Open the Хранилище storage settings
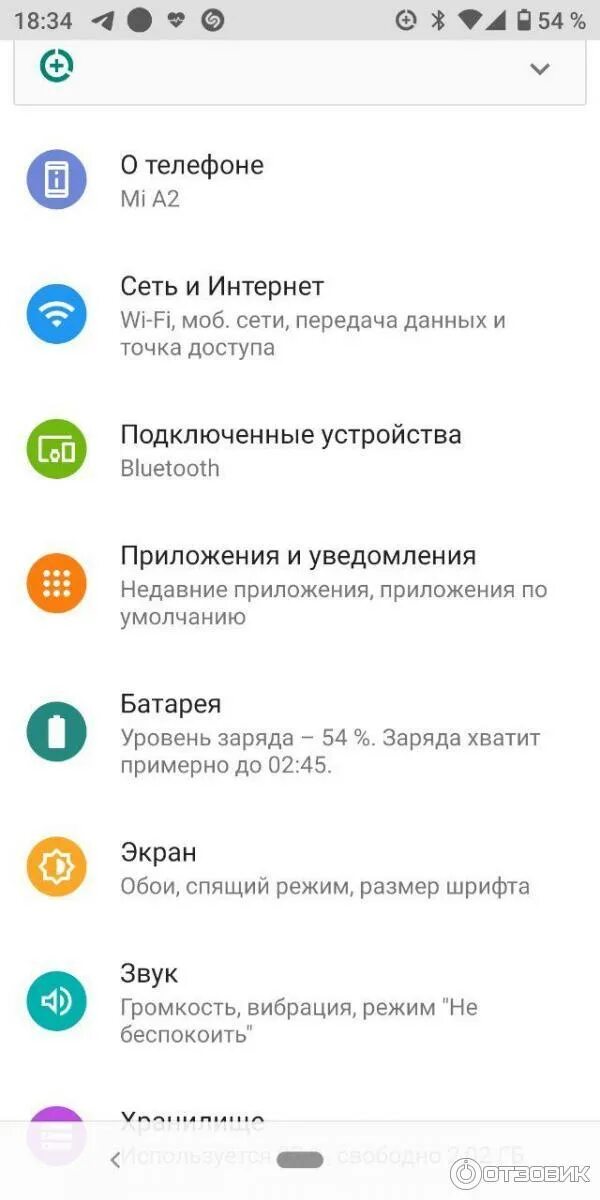The height and width of the screenshot is (1200, 600). point(300,1137)
